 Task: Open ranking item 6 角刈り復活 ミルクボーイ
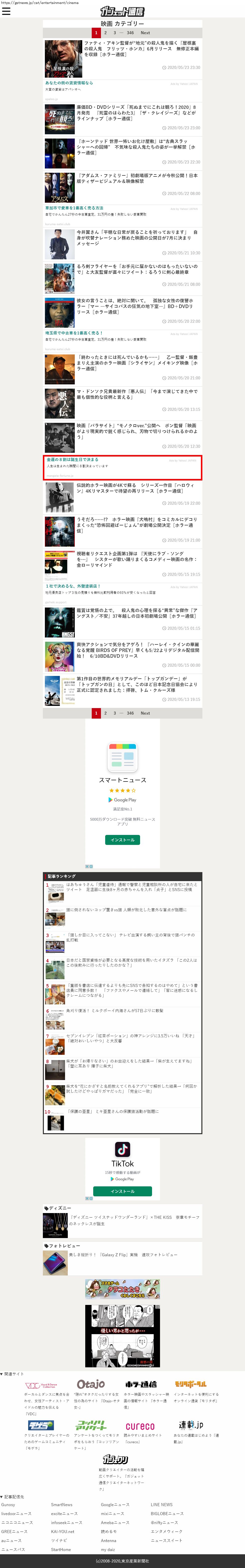(114, 1010)
